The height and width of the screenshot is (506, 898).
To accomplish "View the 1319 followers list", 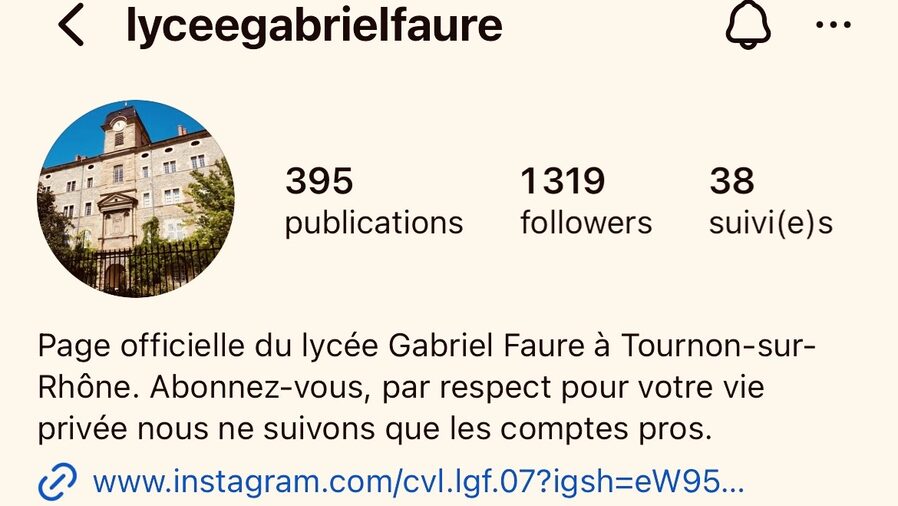I will click(x=585, y=201).
